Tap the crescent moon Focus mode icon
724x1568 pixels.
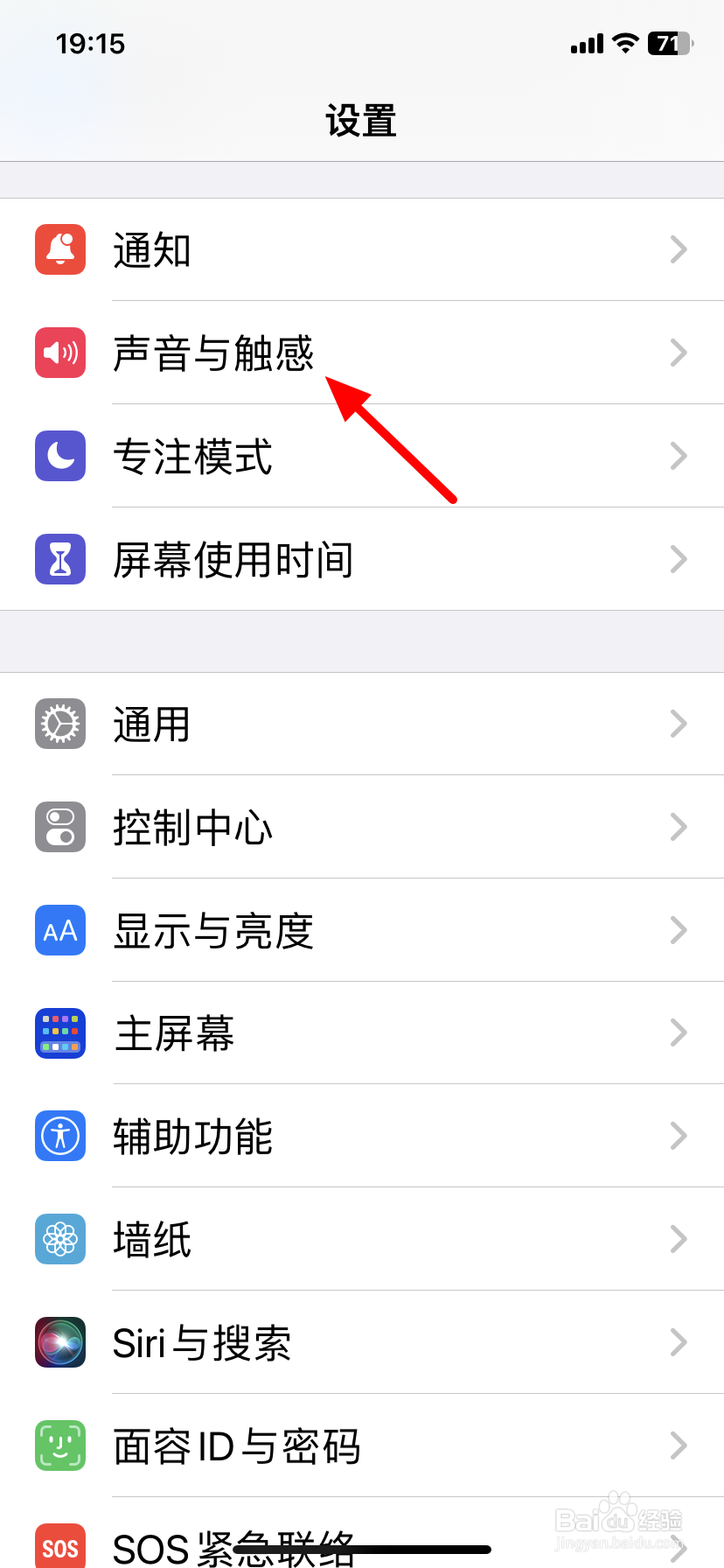[x=59, y=456]
